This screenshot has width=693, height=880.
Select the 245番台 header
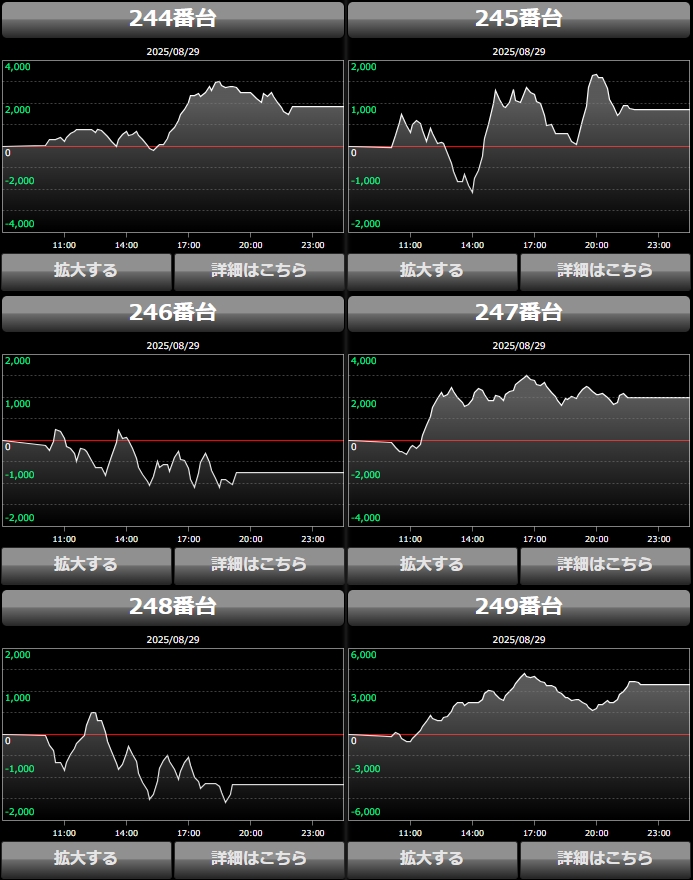(519, 19)
